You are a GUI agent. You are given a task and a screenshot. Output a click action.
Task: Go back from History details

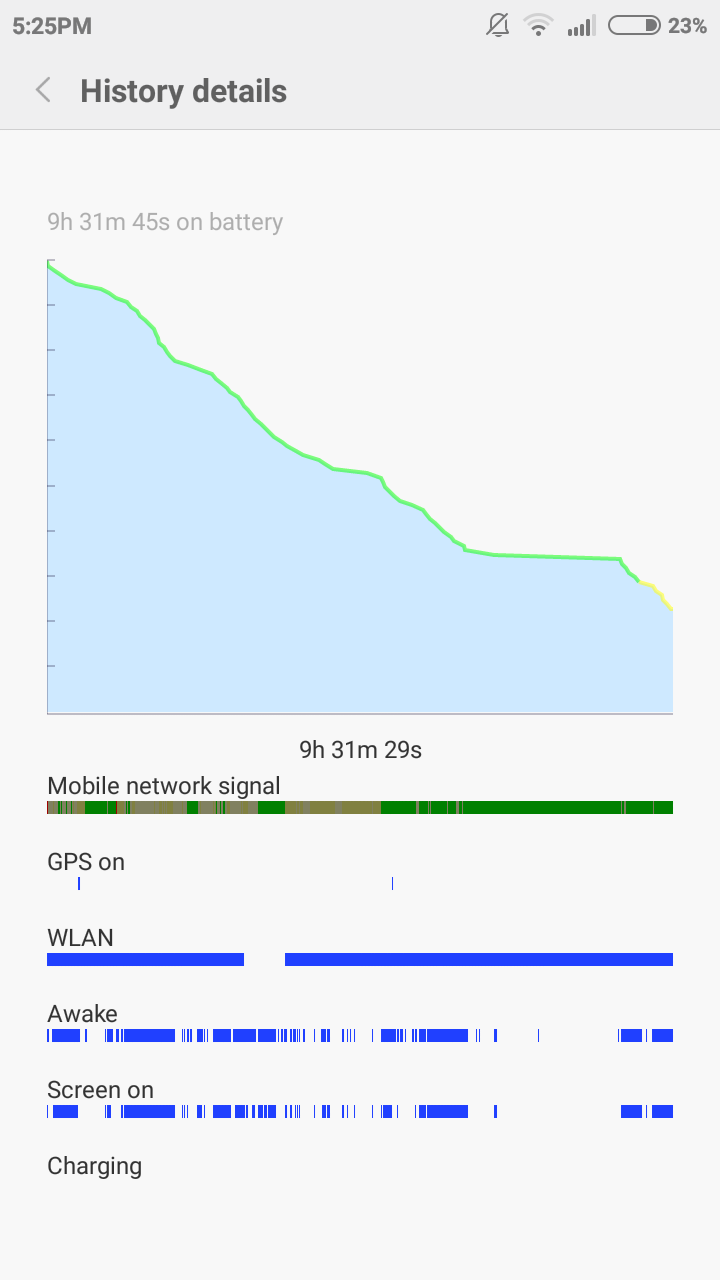pyautogui.click(x=43, y=91)
